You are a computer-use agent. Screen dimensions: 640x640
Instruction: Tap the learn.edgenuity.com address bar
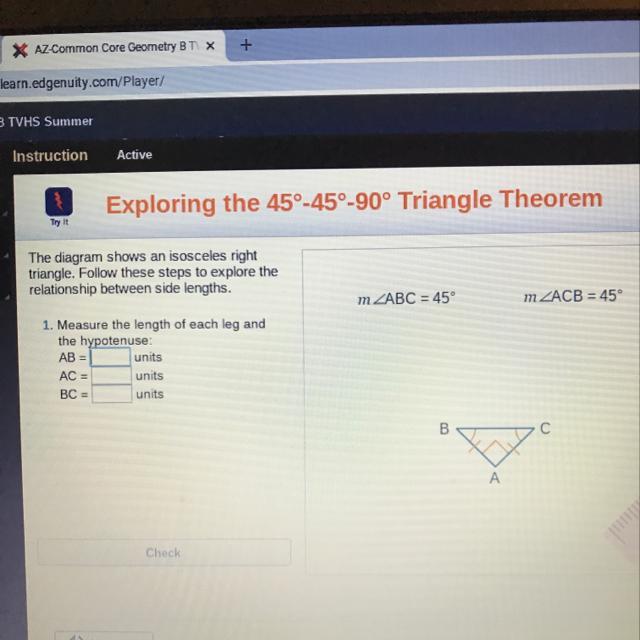point(286,80)
